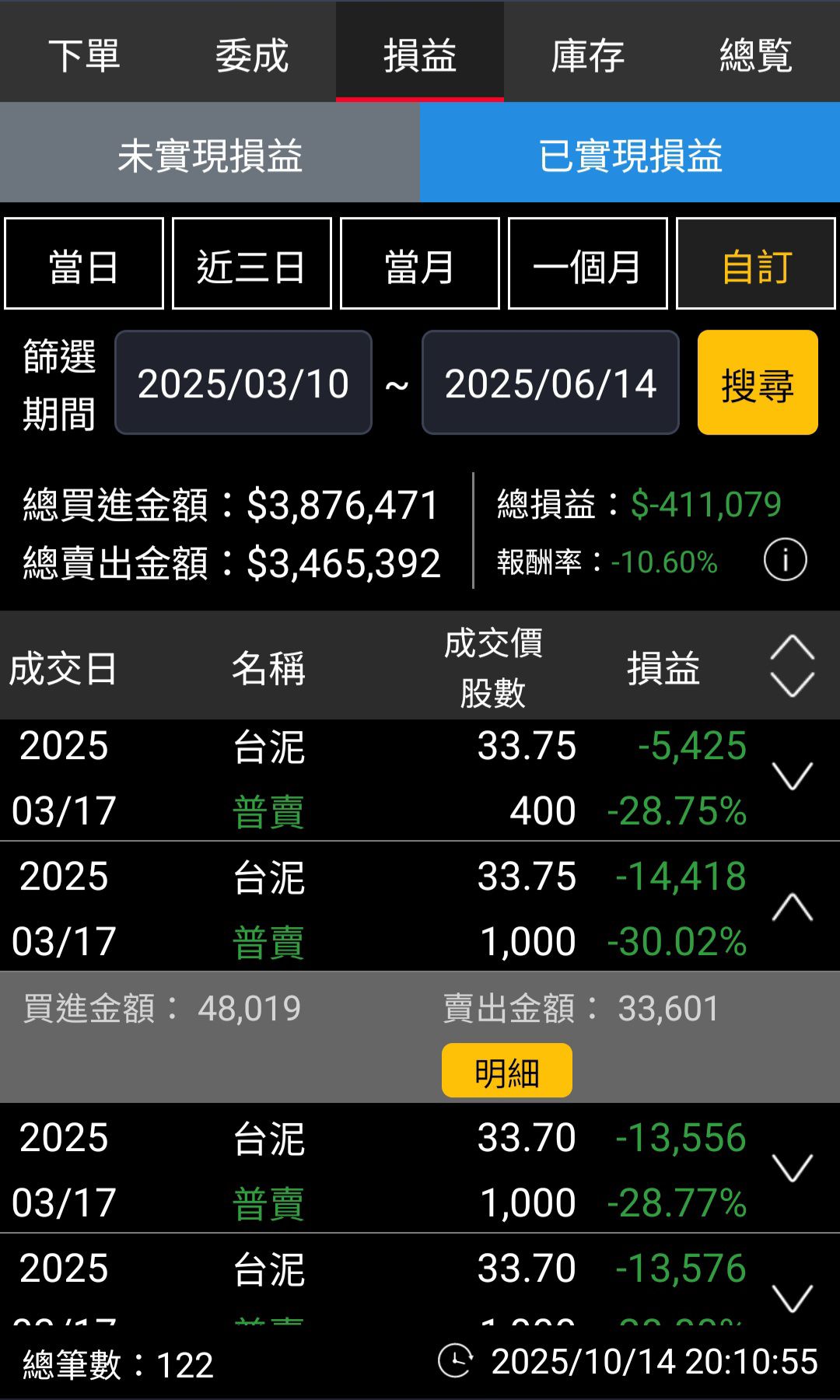This screenshot has height=1400, width=840.
Task: Open the 委成 tab
Action: click(x=251, y=54)
